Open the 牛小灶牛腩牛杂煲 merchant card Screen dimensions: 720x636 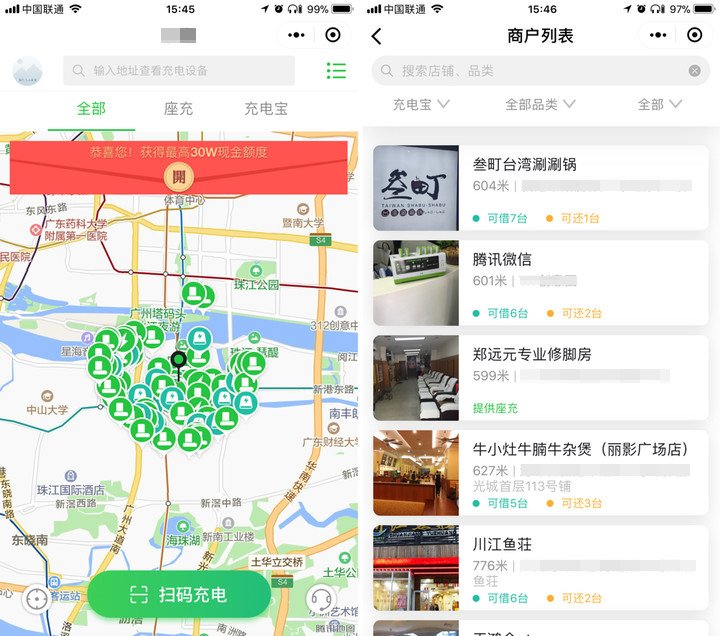540,473
